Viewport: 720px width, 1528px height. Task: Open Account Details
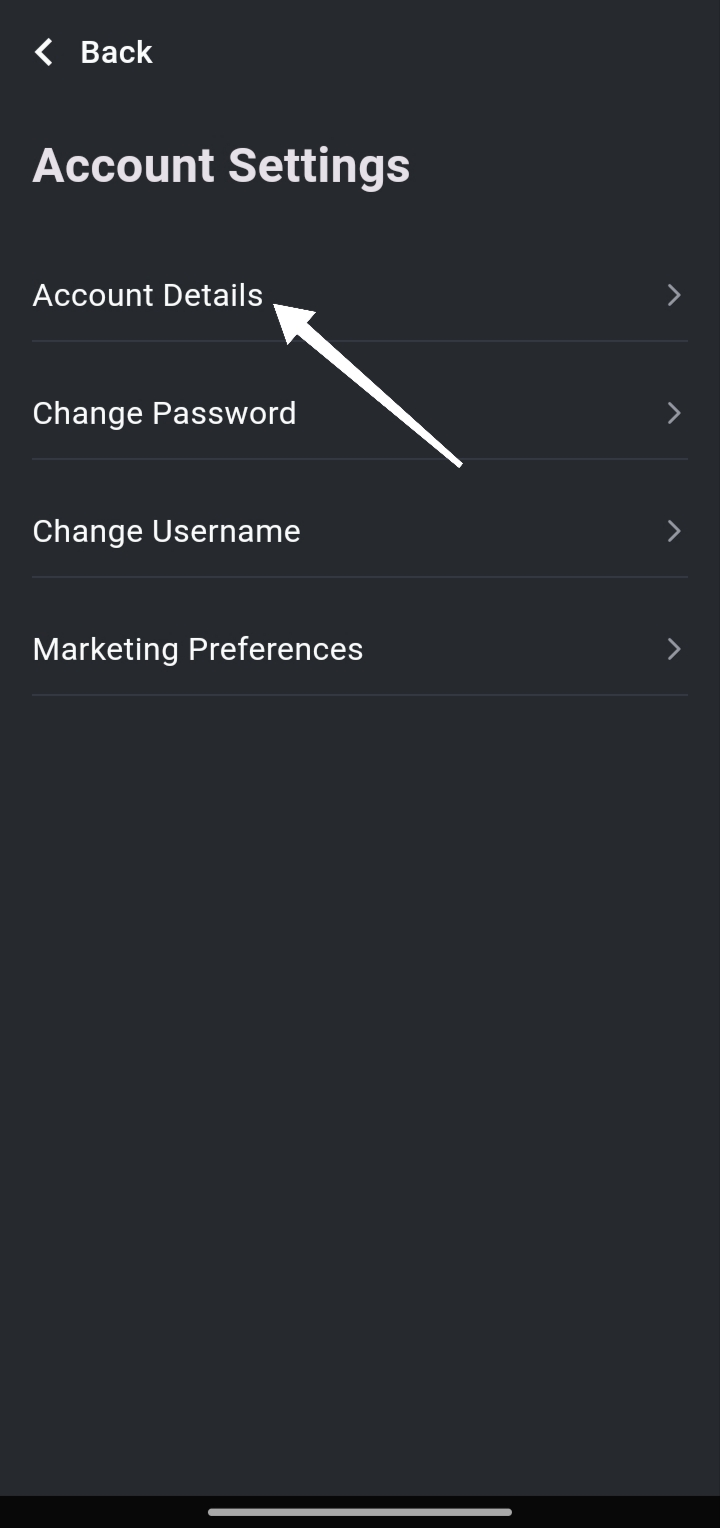click(360, 295)
